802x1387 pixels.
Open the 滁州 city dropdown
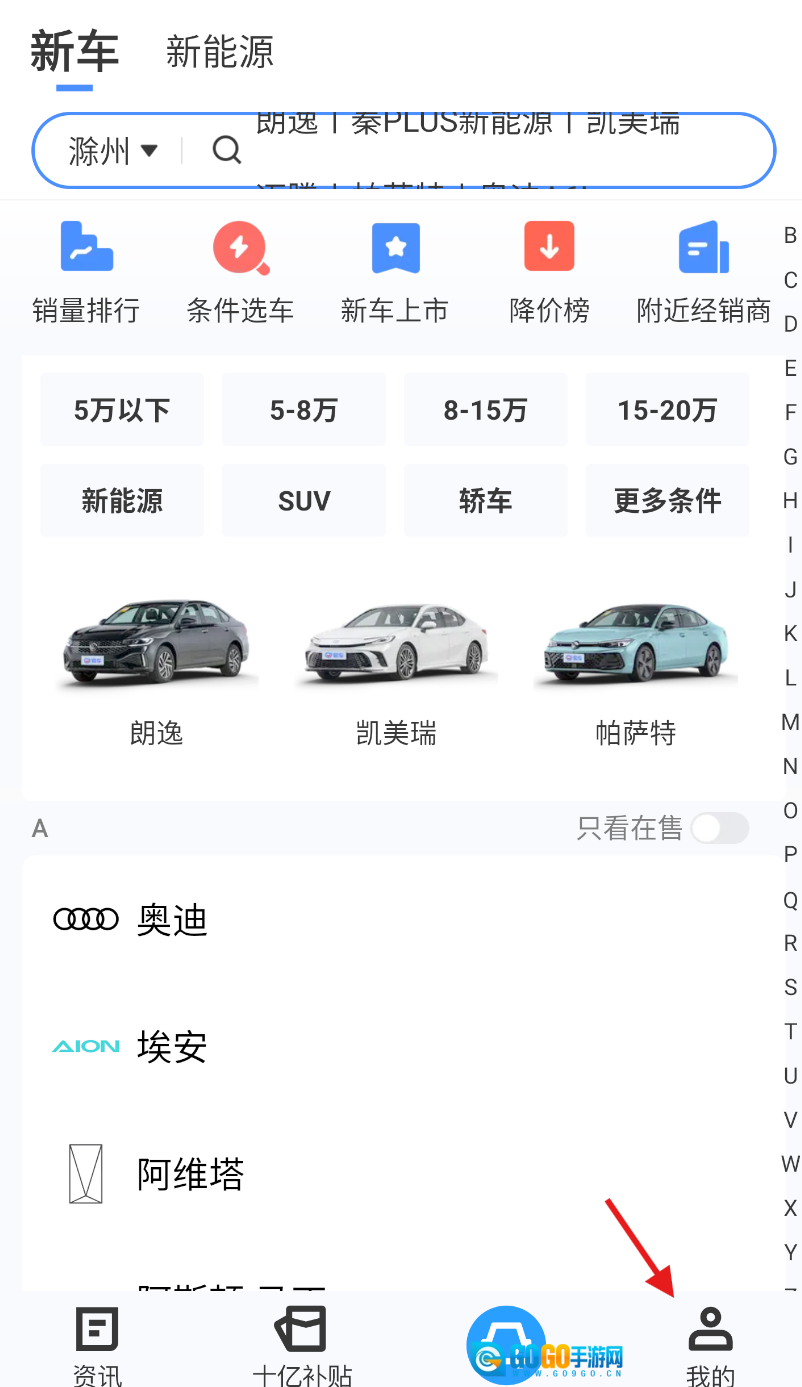tap(113, 152)
